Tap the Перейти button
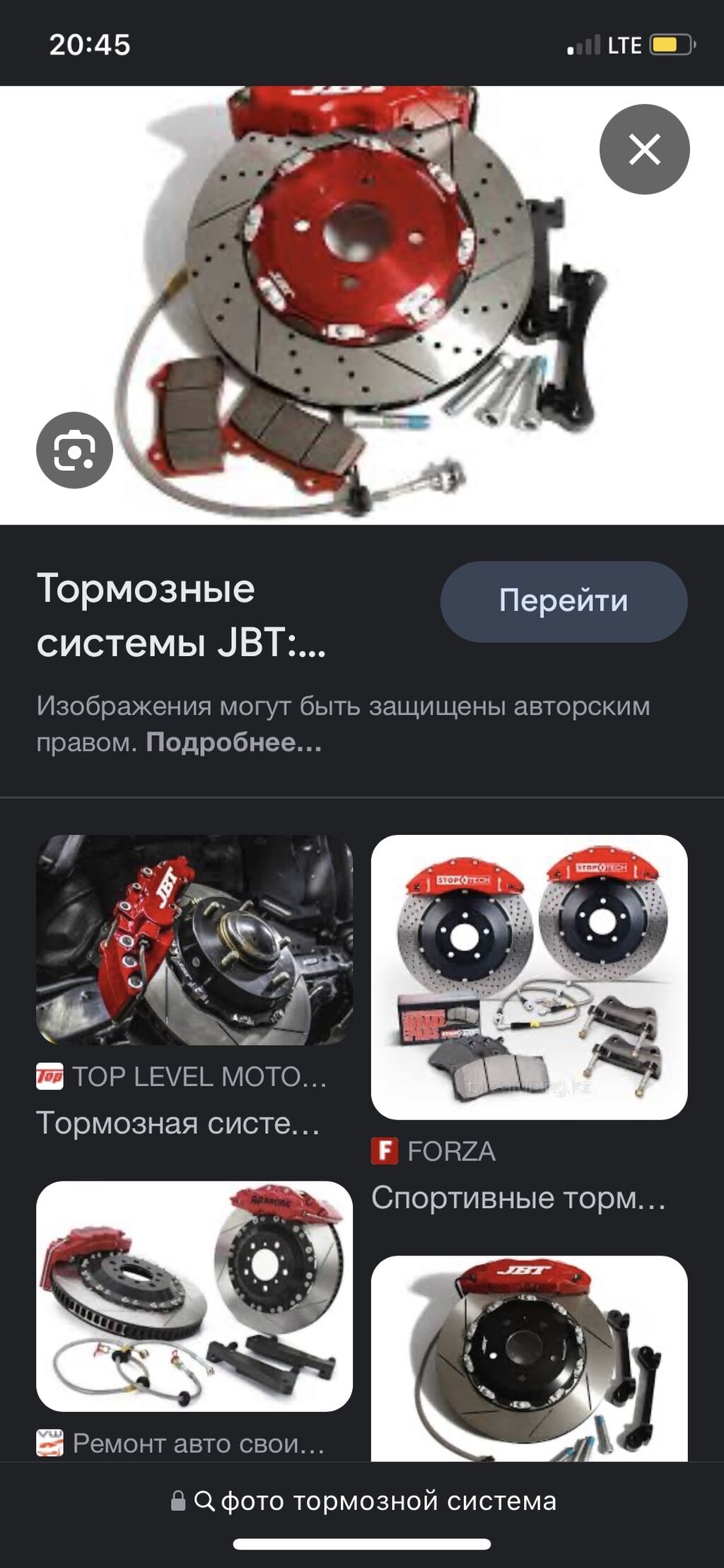724x1568 pixels. click(564, 601)
